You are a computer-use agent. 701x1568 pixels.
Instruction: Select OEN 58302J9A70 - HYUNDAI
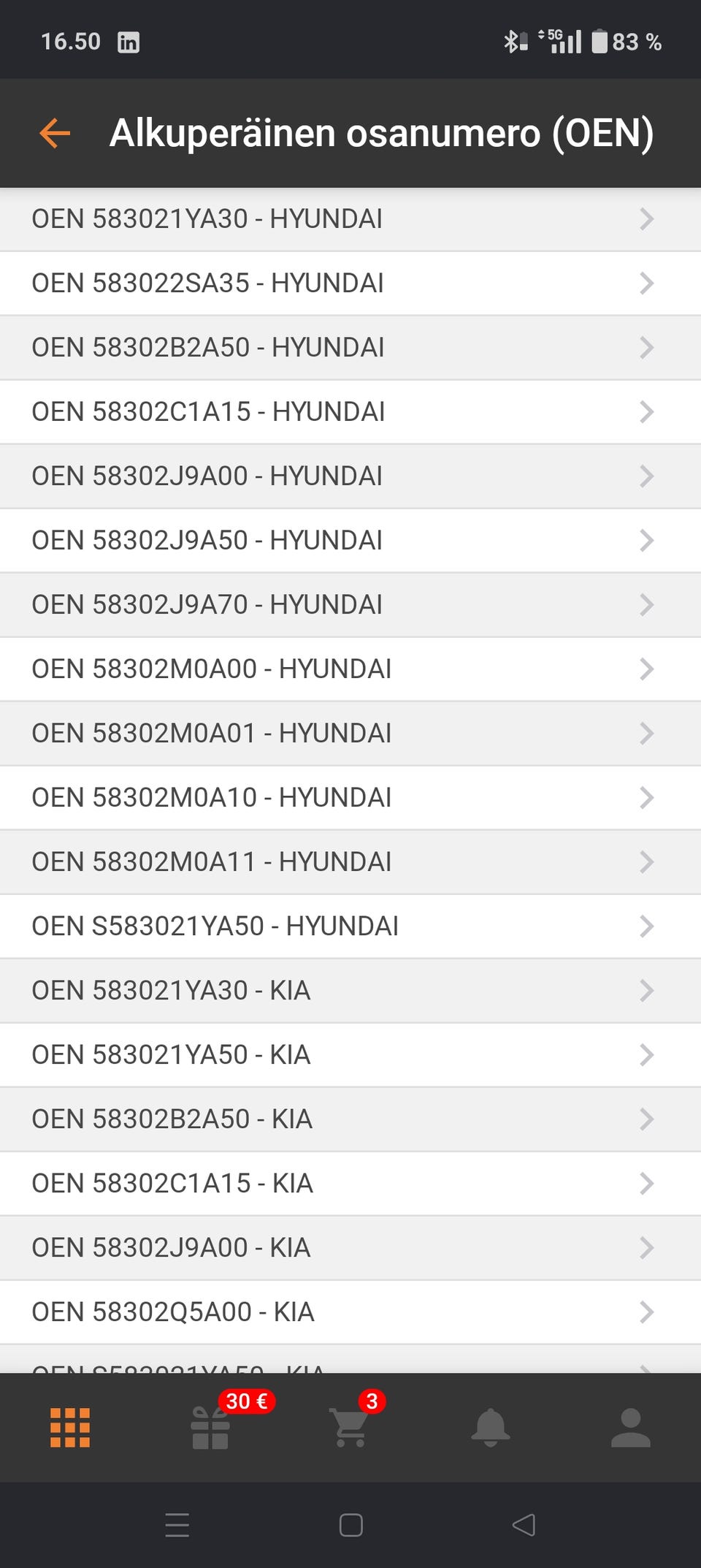coord(350,605)
